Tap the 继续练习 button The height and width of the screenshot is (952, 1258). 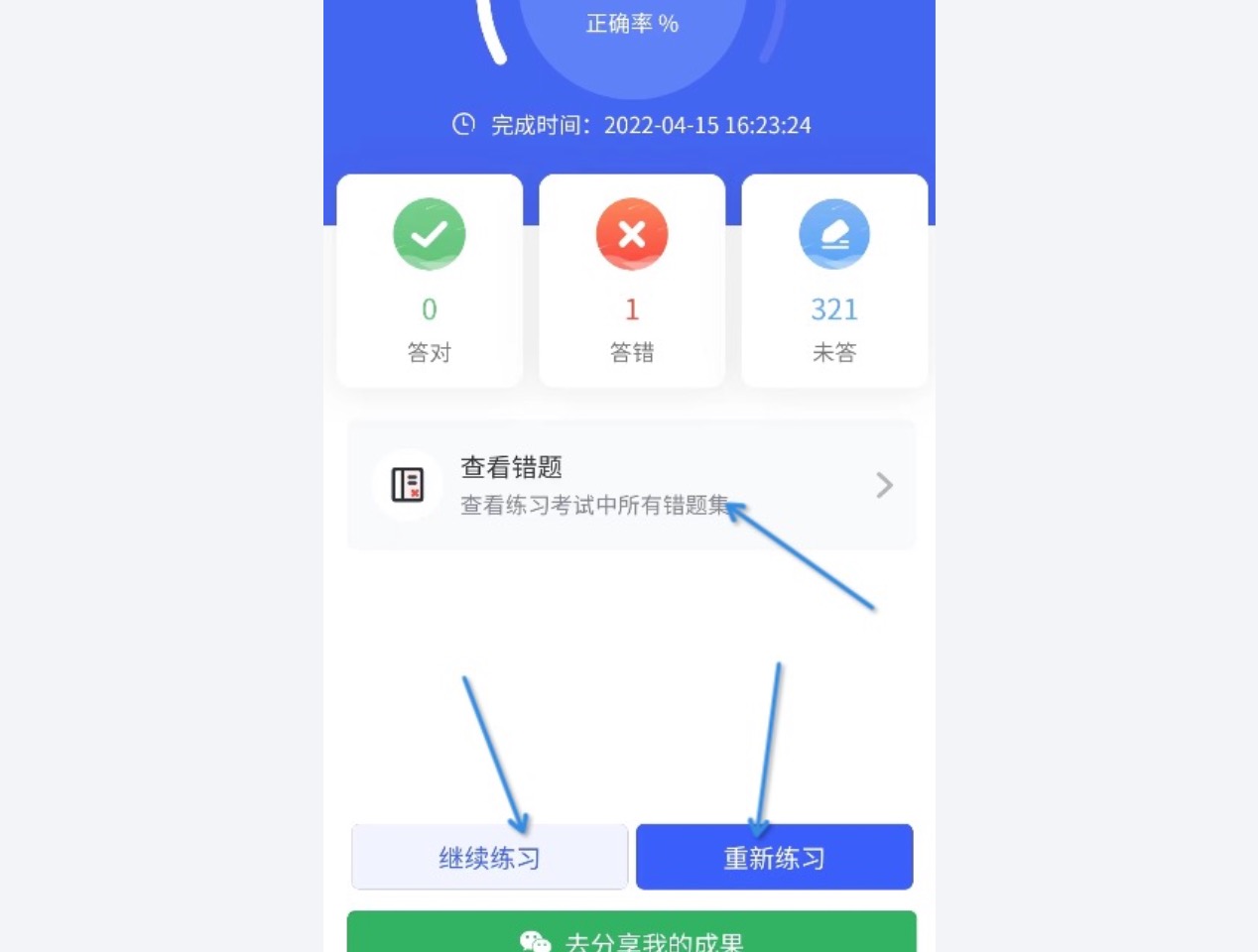coord(489,857)
